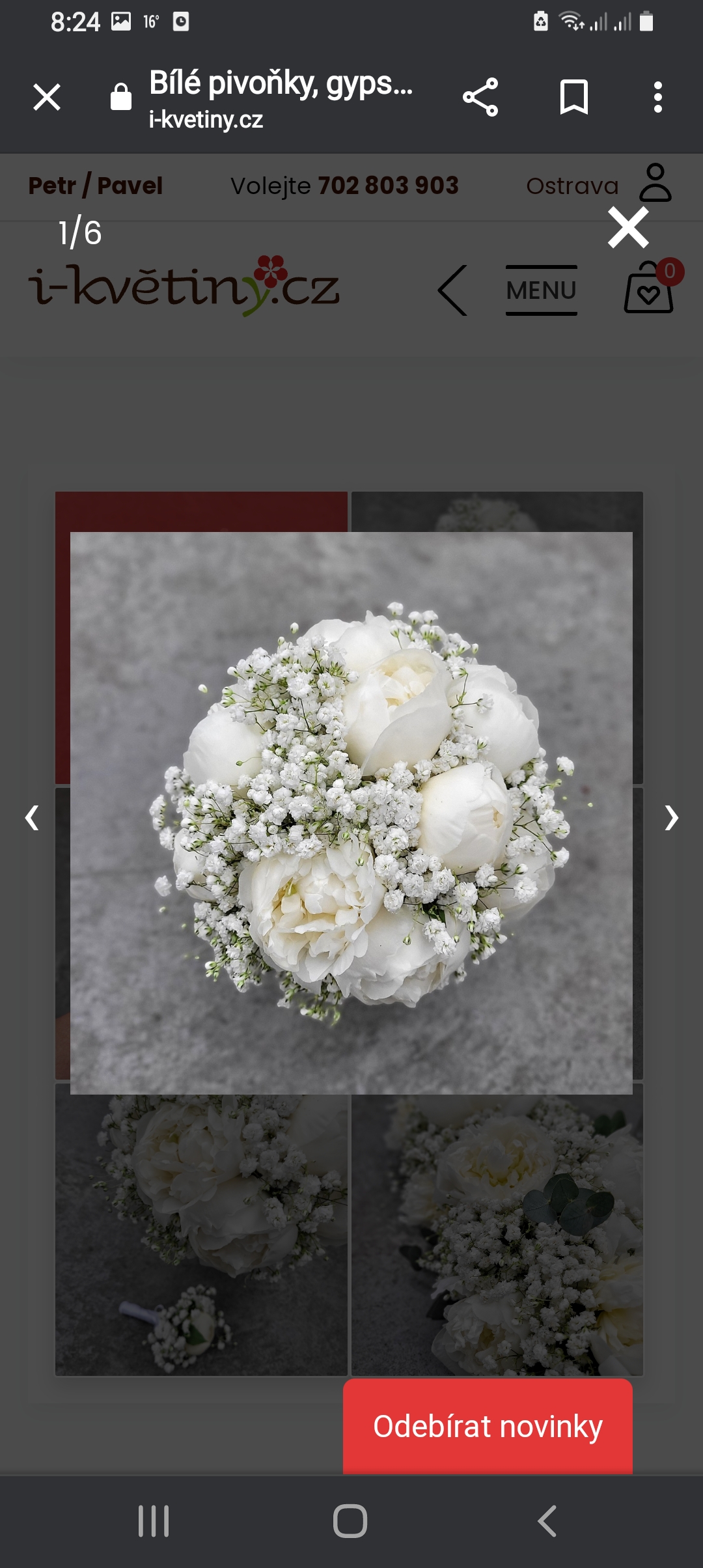Screen dimensions: 703x1568
Task: Show the next gallery image
Action: click(x=671, y=817)
